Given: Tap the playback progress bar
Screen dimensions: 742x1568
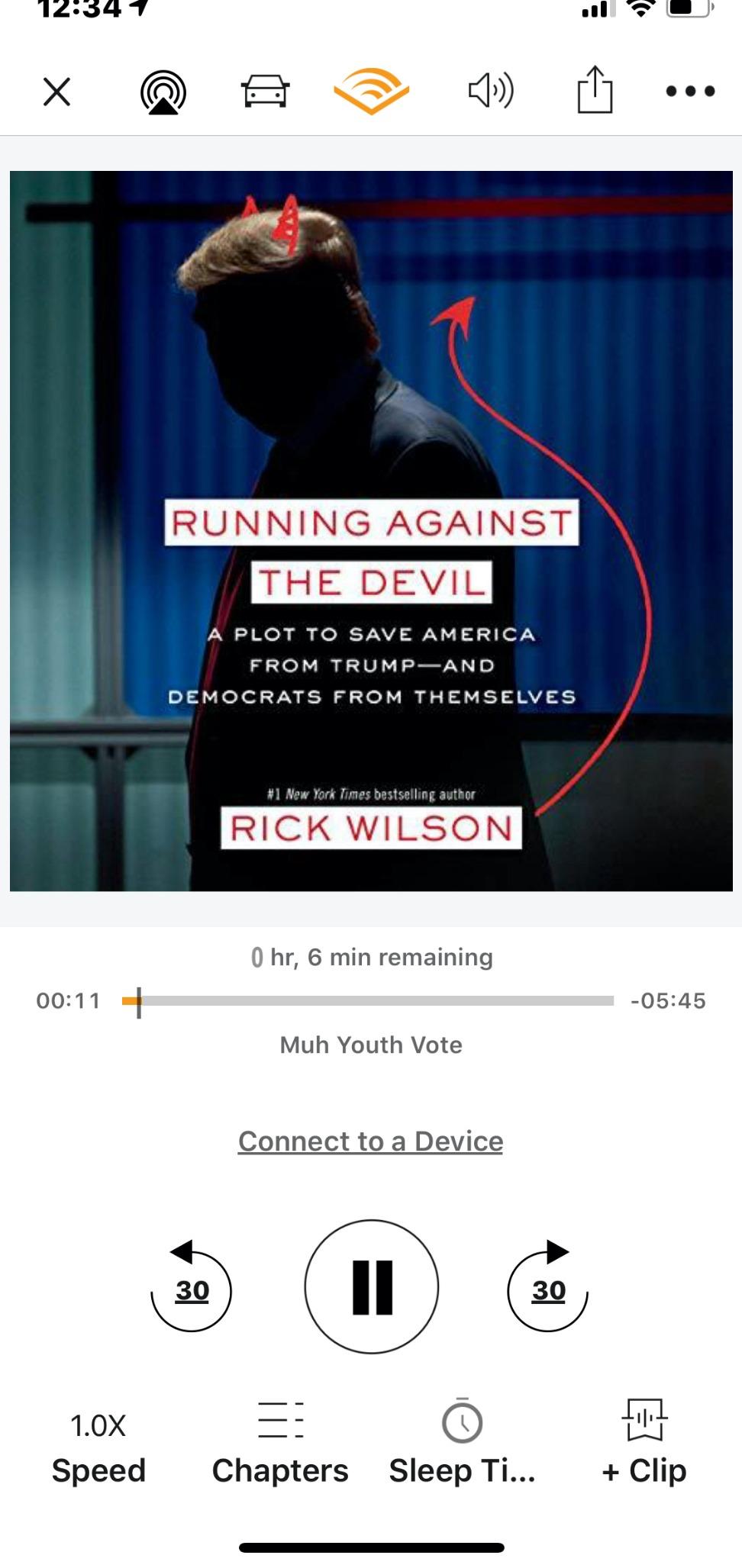Looking at the screenshot, I should [368, 1000].
